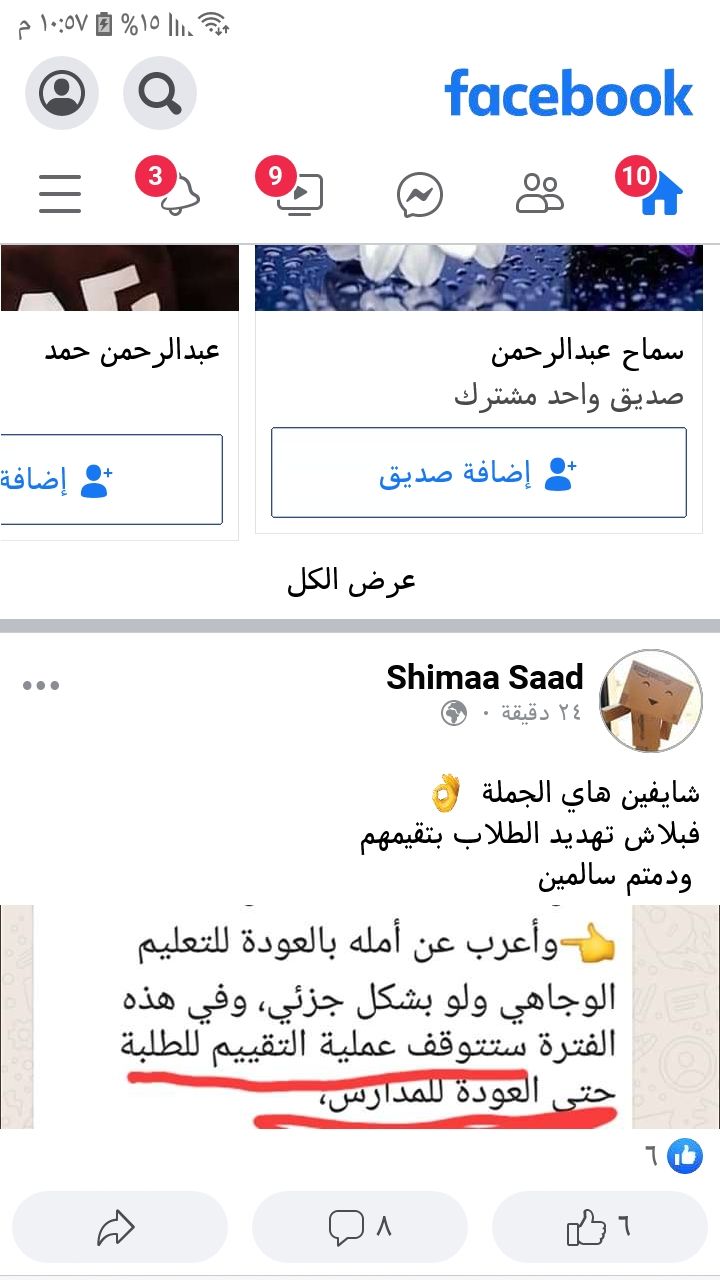Add عبدالرحمن حمد as a friend
The height and width of the screenshot is (1280, 720).
(110, 479)
